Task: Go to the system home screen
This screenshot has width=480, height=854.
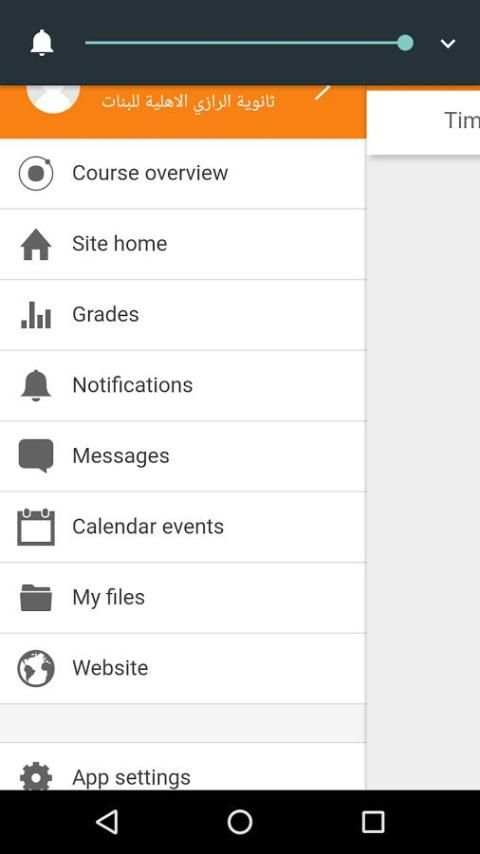Action: 240,822
